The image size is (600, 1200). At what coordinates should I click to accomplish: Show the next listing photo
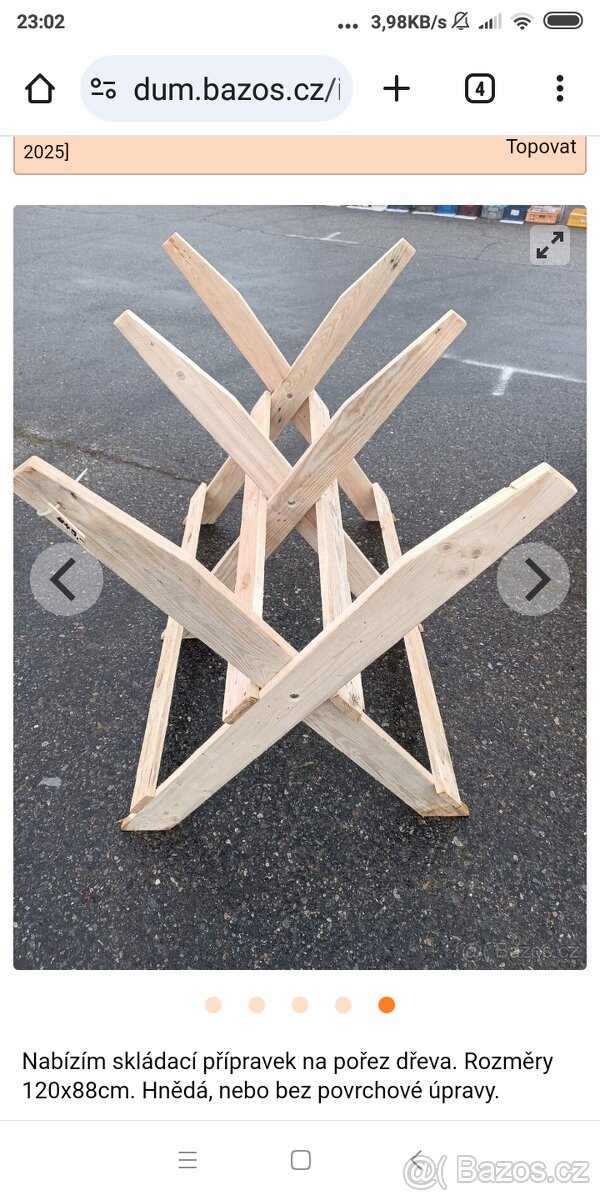533,579
